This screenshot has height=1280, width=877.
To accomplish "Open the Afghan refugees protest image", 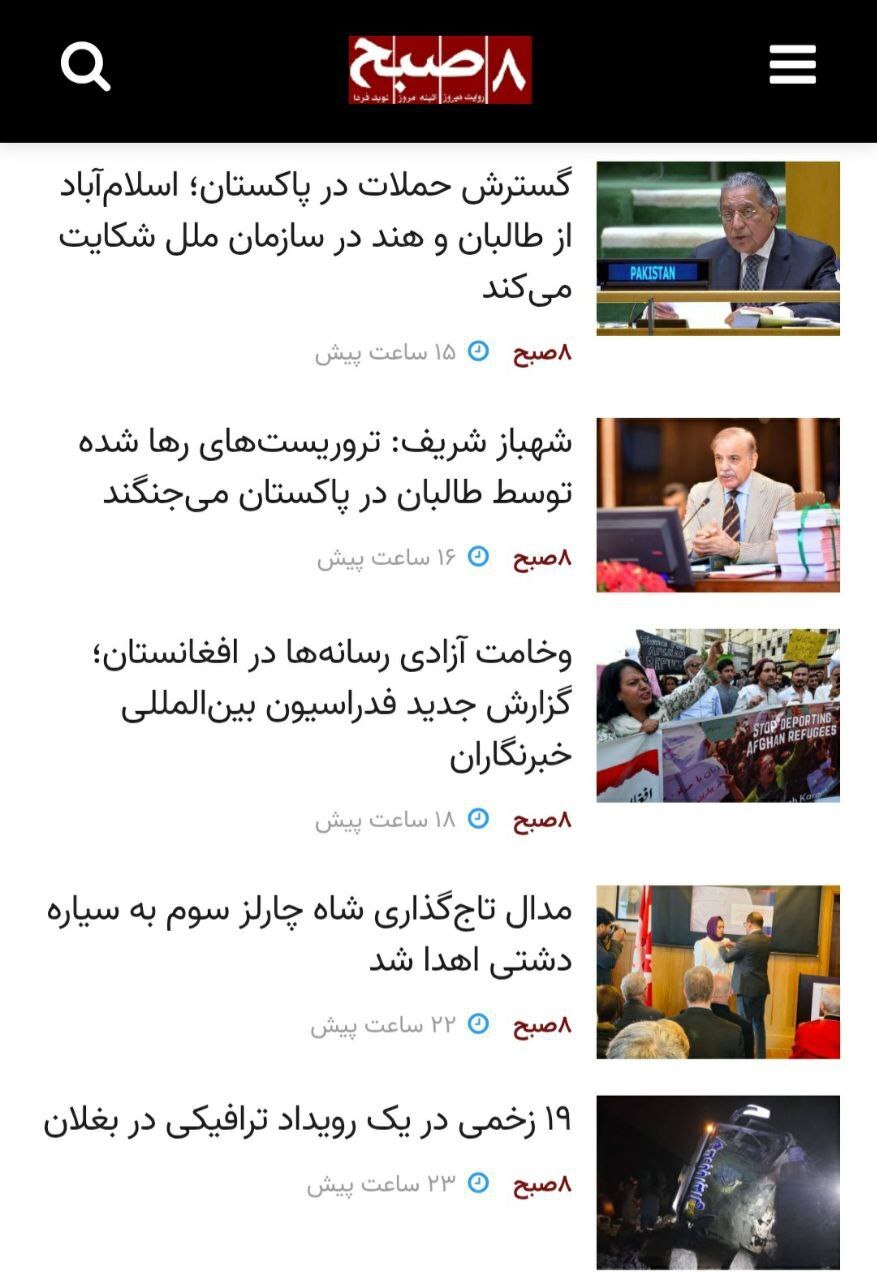I will point(718,715).
